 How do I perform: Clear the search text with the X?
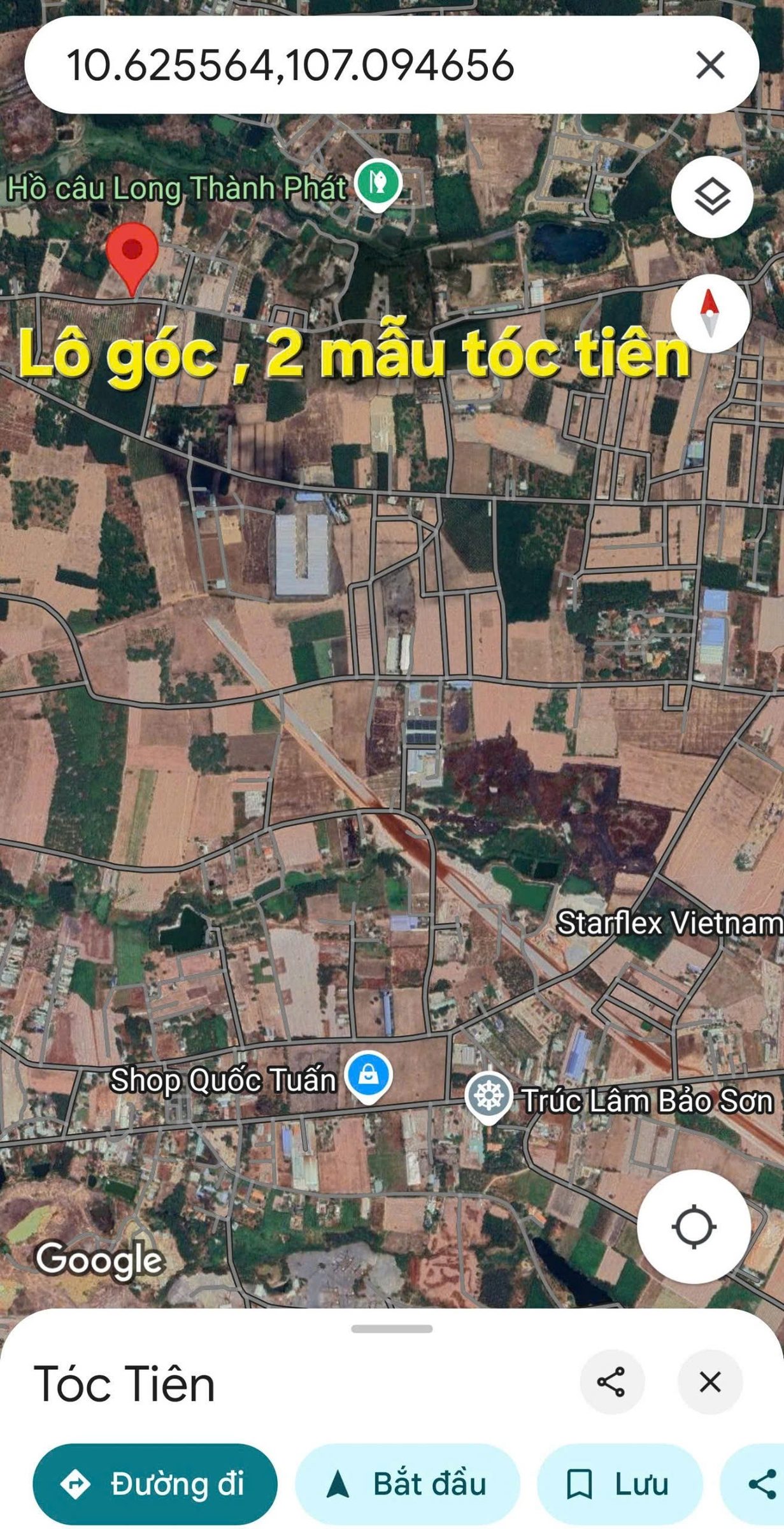[x=710, y=65]
